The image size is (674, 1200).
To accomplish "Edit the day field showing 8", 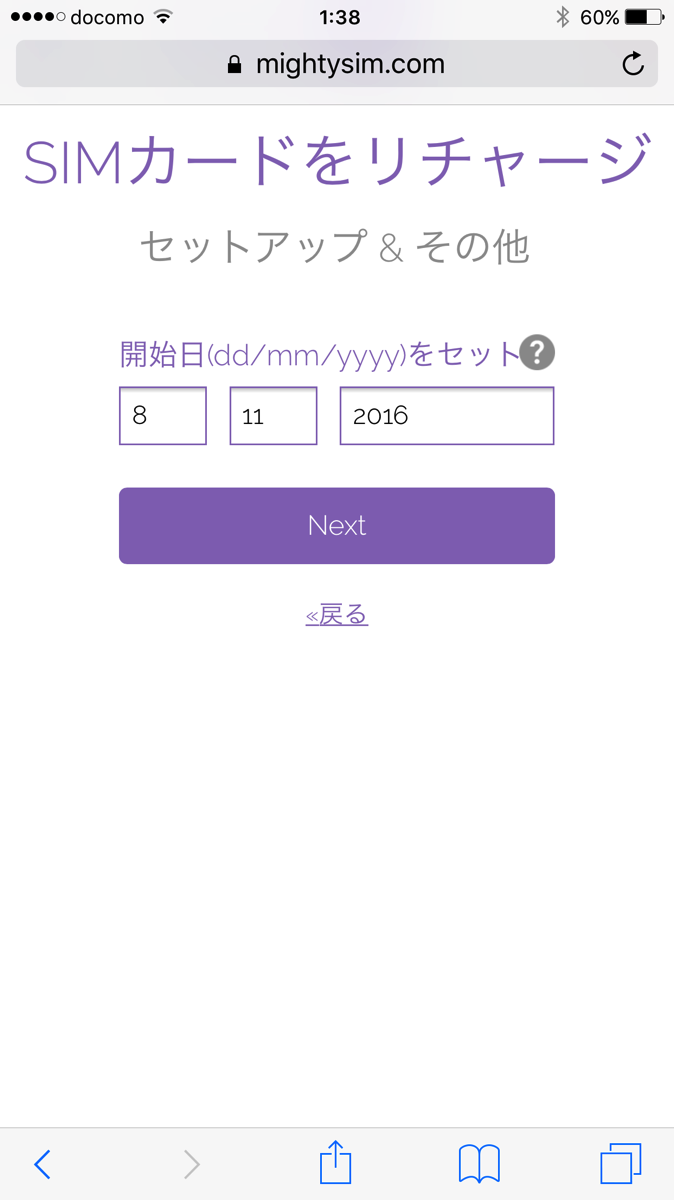I will pyautogui.click(x=163, y=416).
